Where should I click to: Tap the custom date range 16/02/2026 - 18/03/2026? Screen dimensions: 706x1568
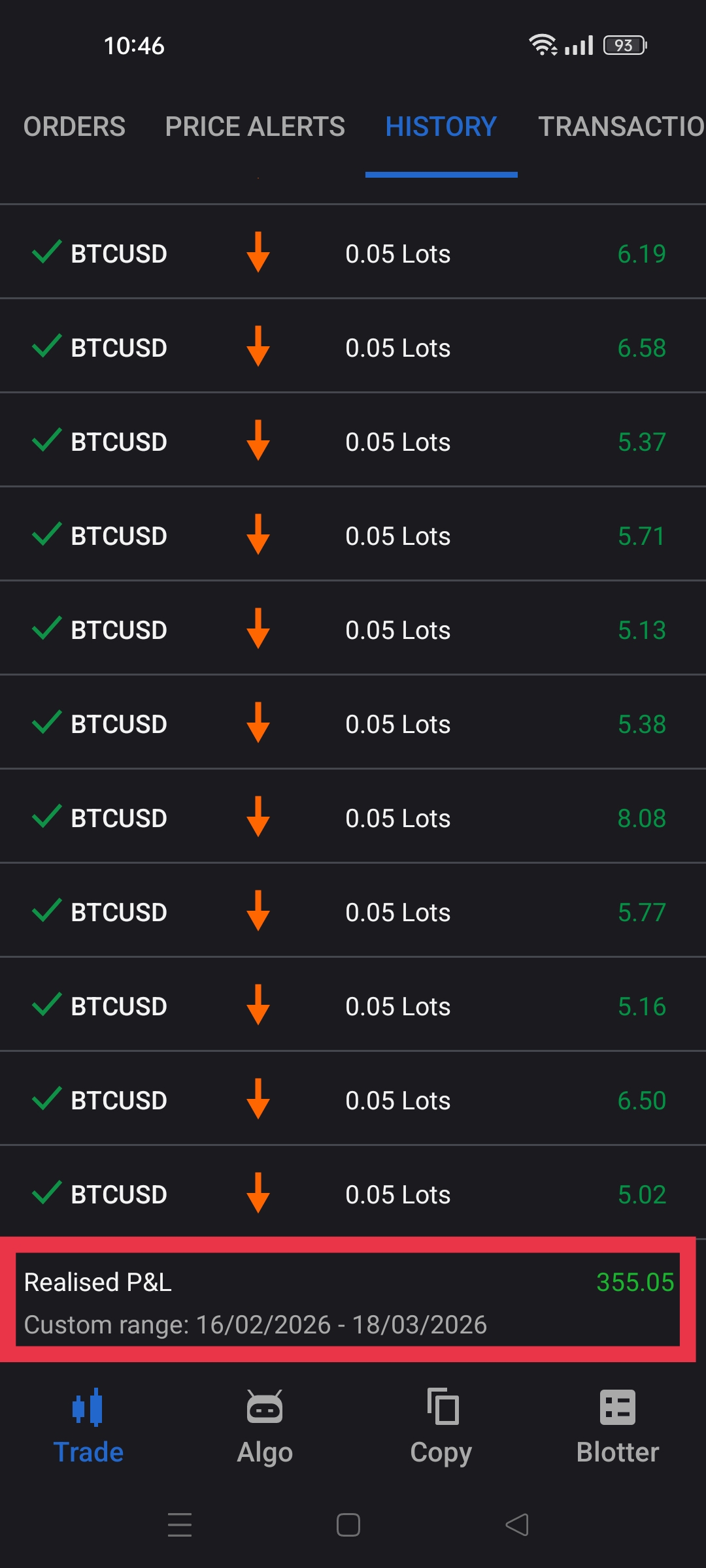tap(255, 1324)
